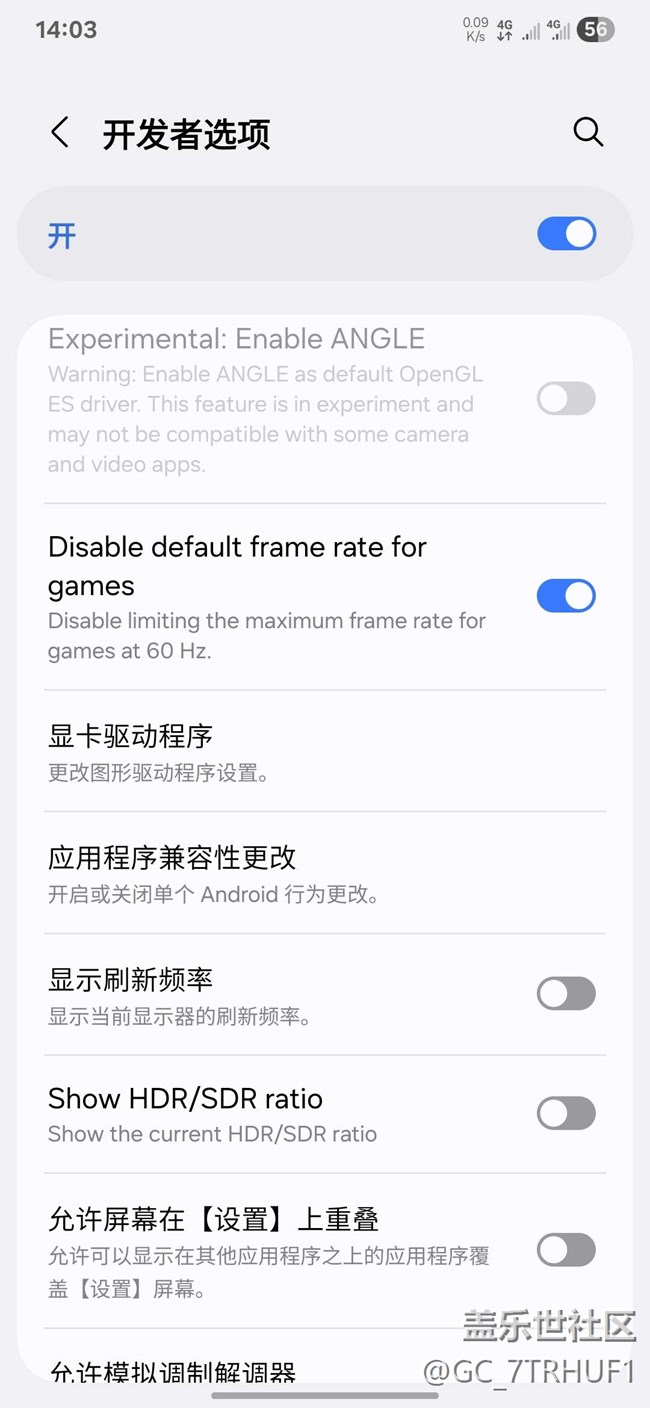Open 应用程序兼容性更改

click(x=325, y=873)
